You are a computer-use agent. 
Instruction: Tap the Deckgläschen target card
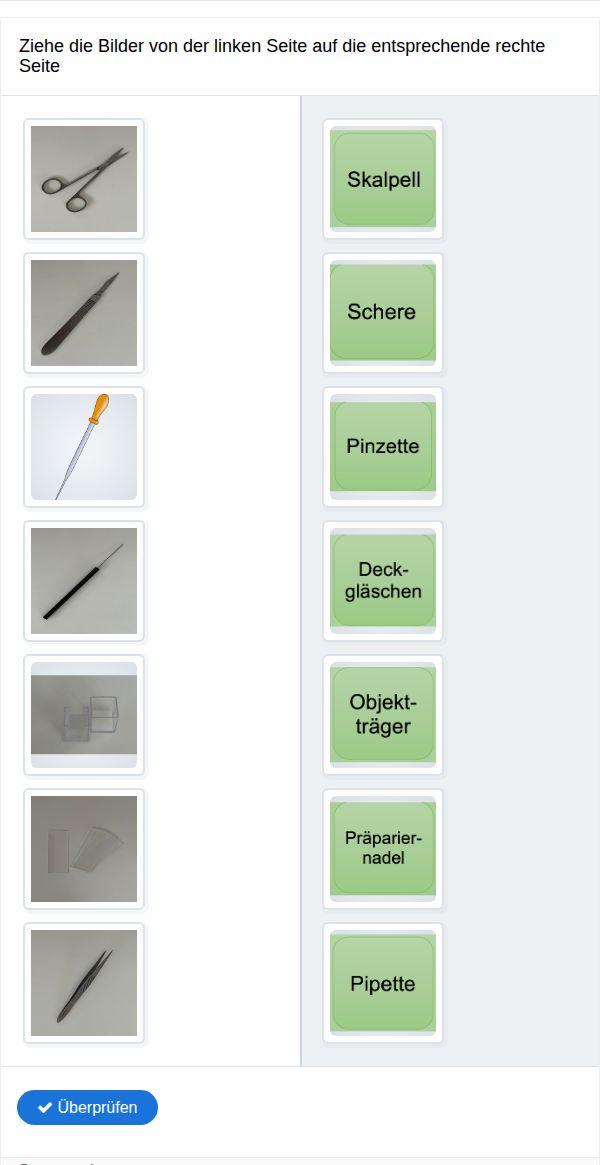383,581
